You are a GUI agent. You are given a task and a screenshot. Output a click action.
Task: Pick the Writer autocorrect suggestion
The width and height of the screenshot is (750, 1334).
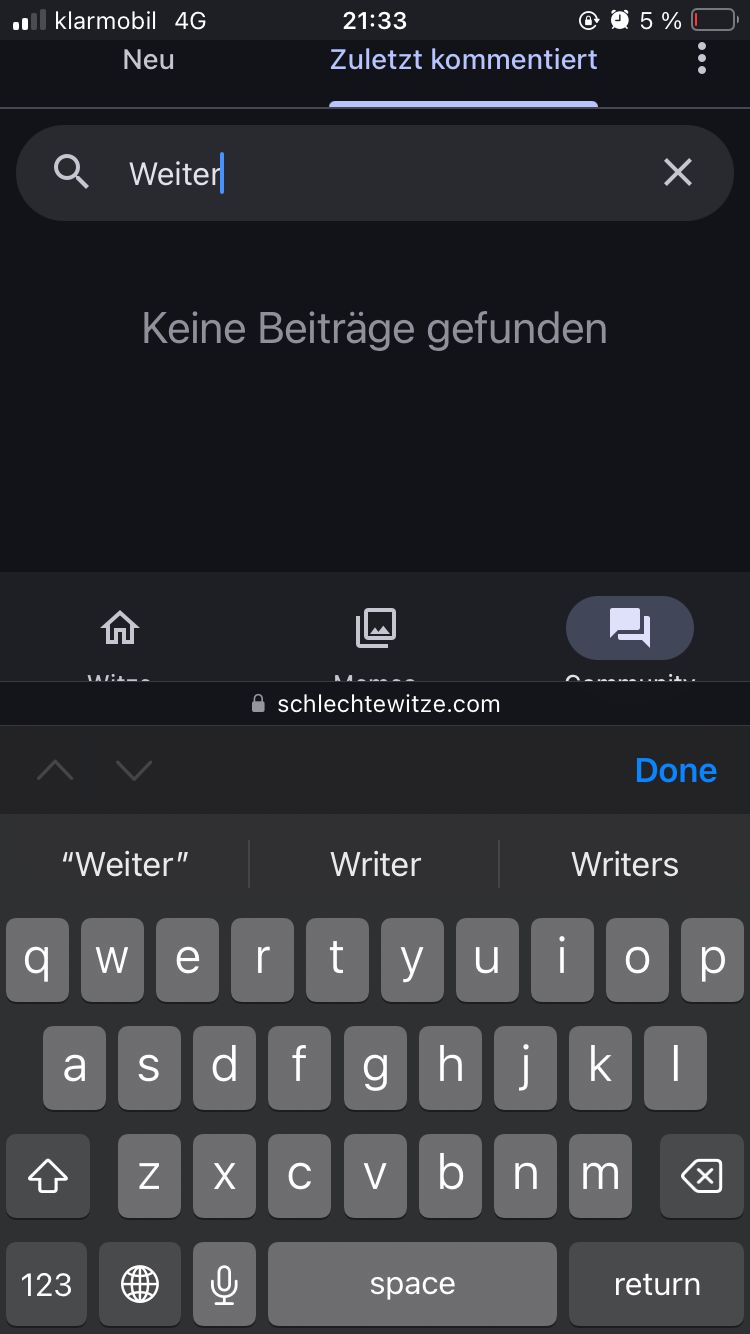click(375, 864)
